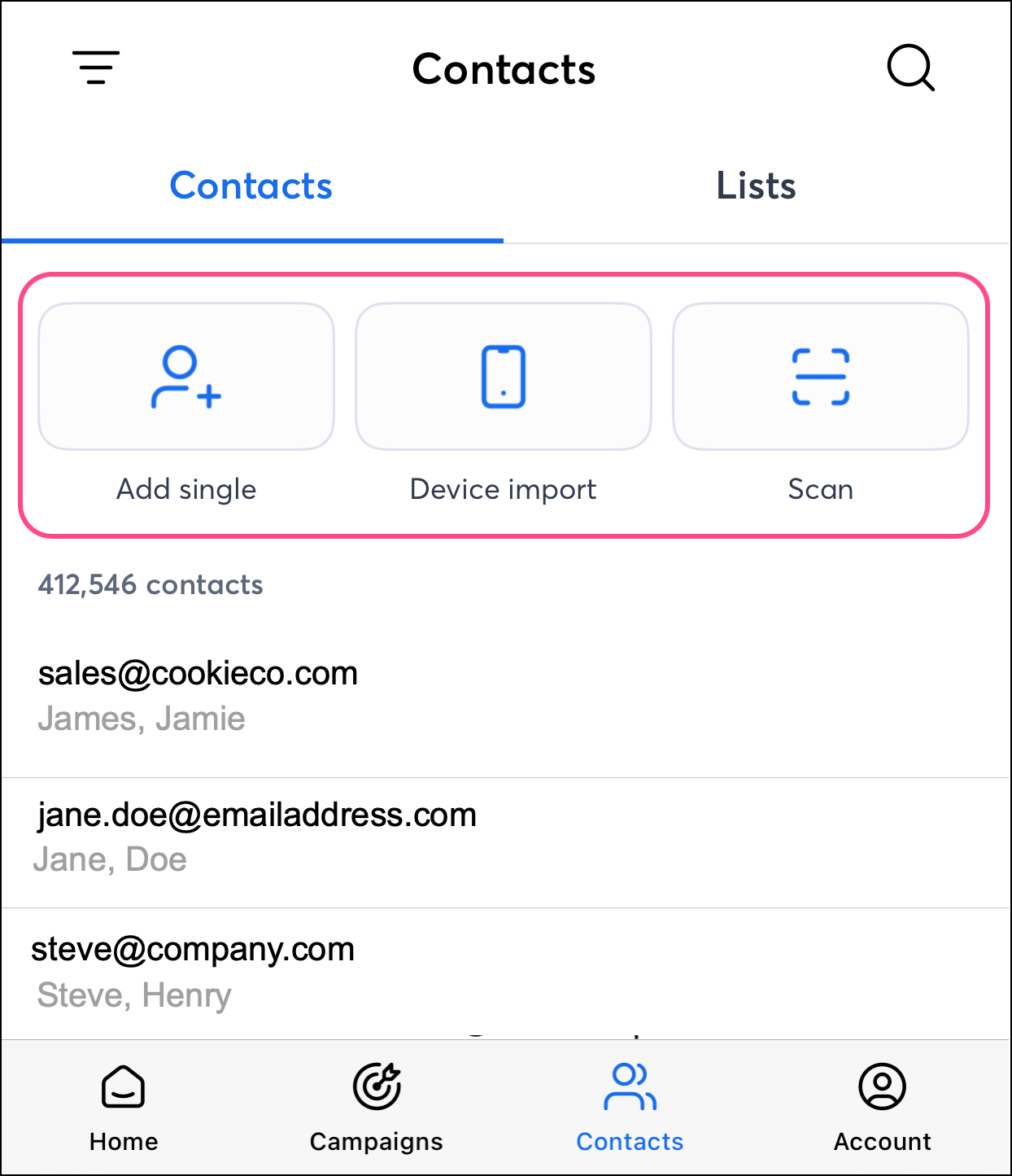
Task: Open contact jane.doe@emailaddress.com
Action: tap(257, 836)
